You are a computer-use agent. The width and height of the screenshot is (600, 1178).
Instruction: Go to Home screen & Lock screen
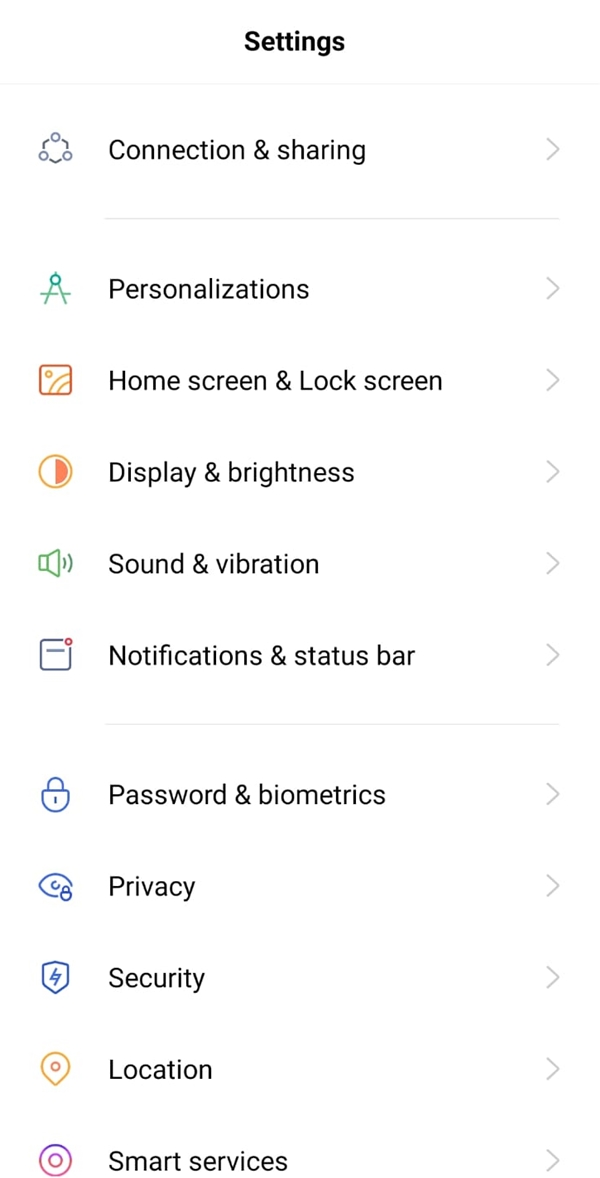[x=300, y=380]
